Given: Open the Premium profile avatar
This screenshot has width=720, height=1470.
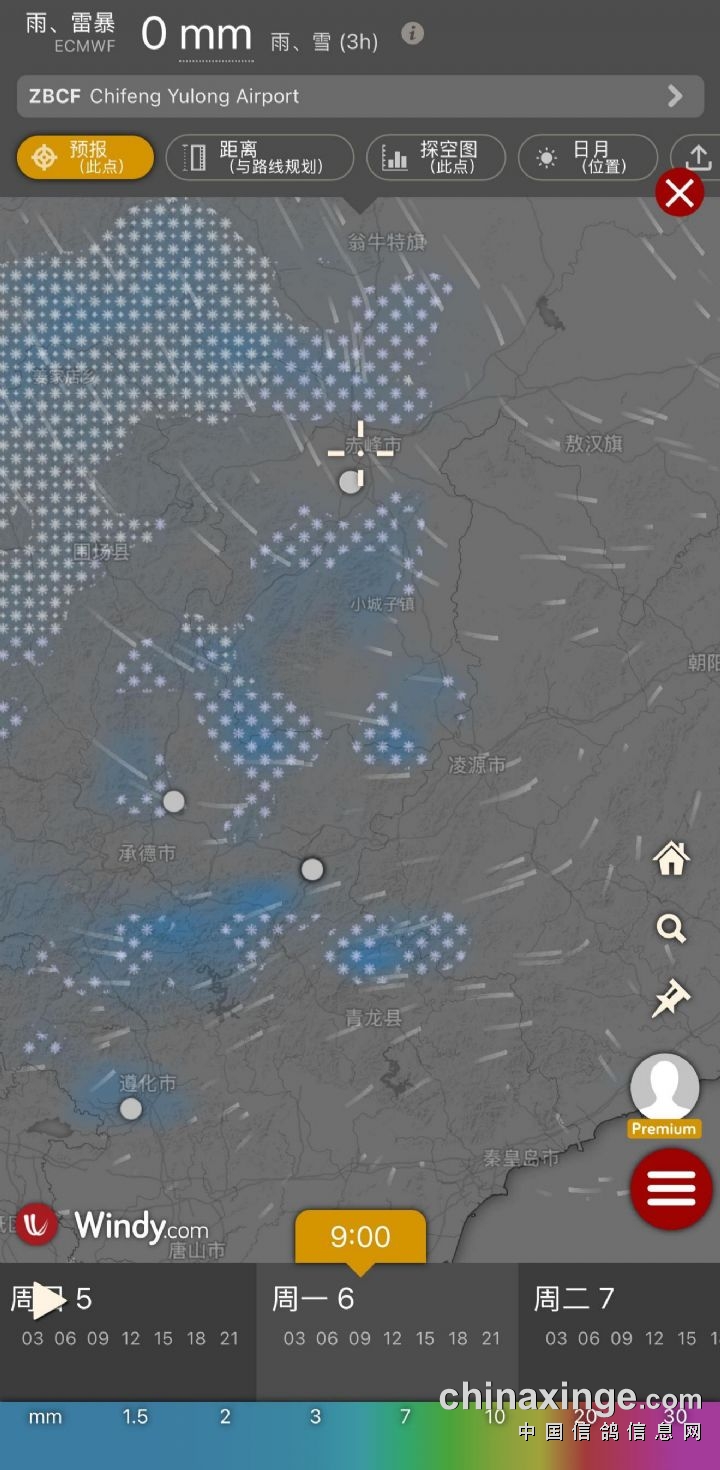Looking at the screenshot, I should 664,1089.
